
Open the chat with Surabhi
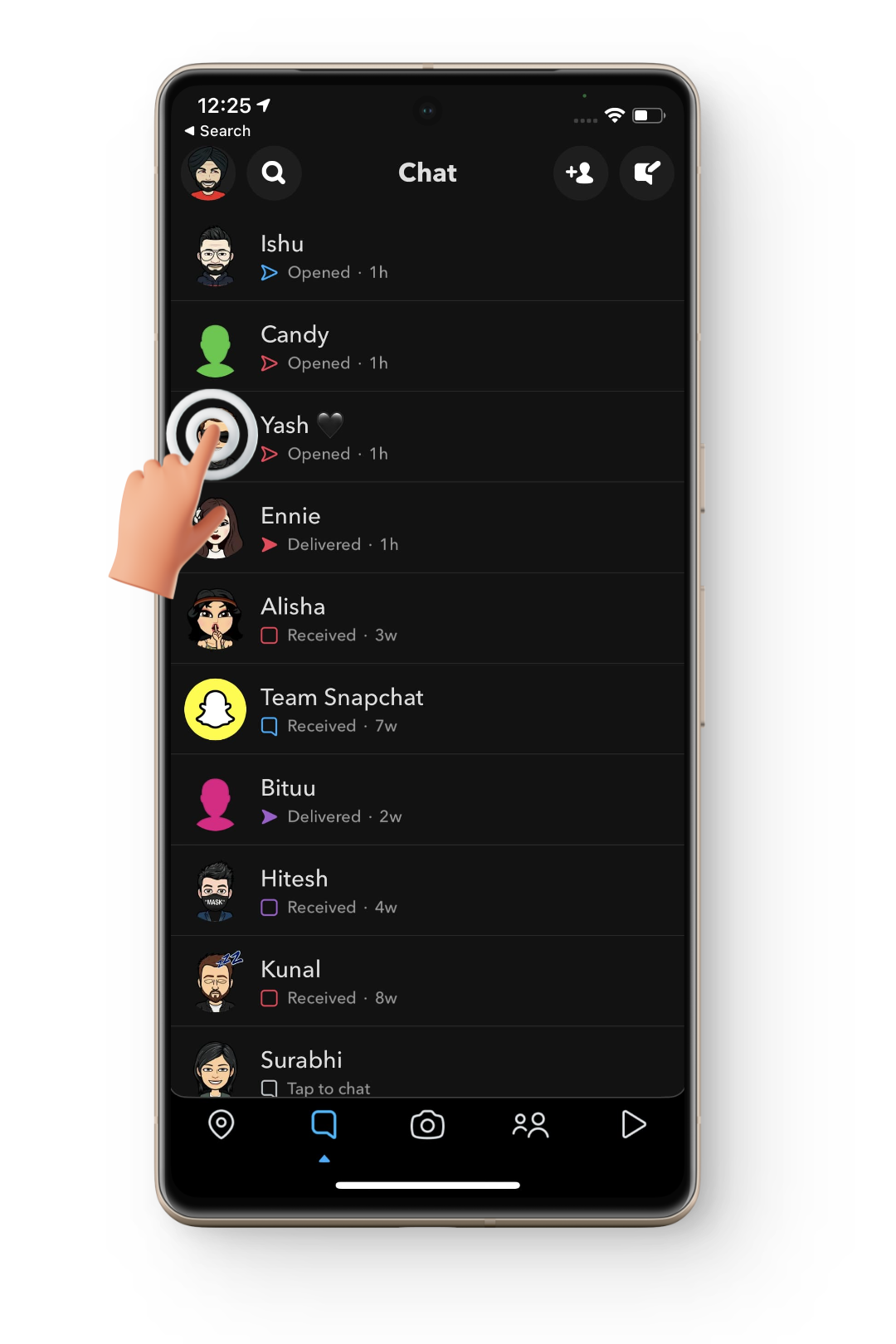[x=427, y=1070]
